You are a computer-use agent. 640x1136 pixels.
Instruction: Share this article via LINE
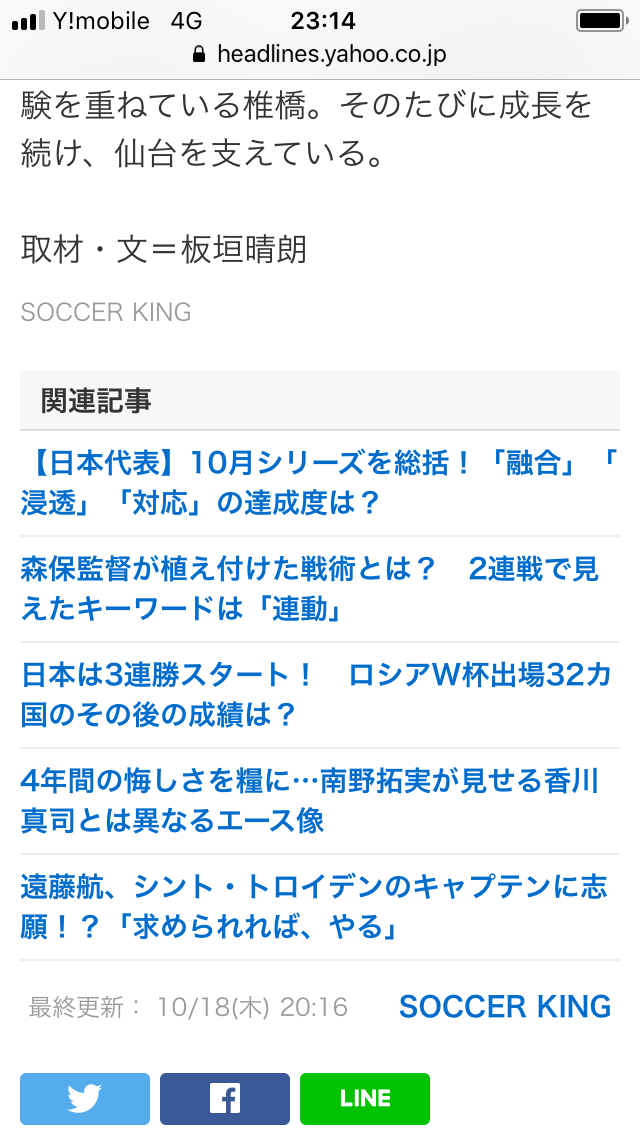click(365, 1098)
